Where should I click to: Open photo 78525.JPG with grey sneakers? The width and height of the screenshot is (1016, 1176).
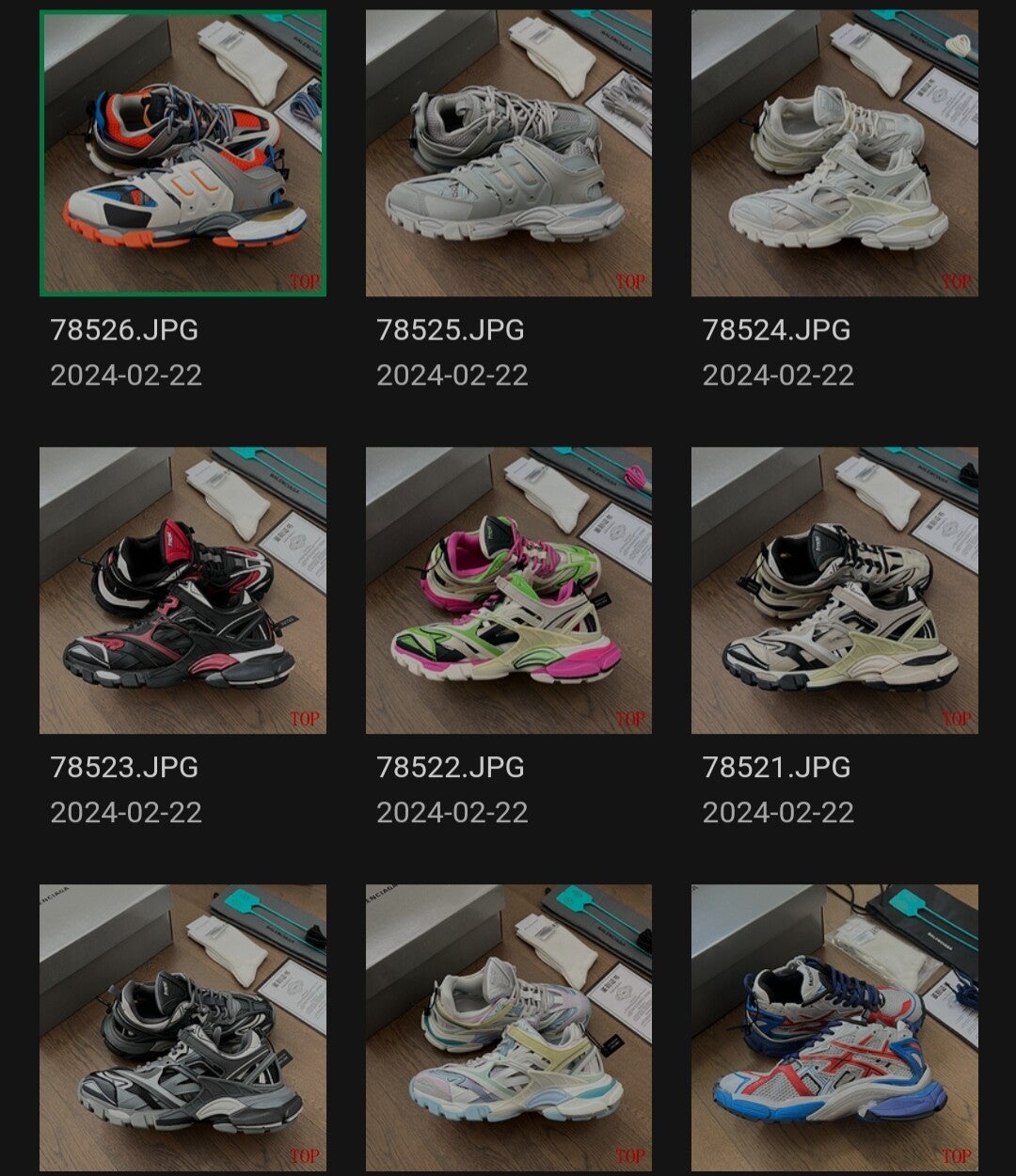(508, 153)
